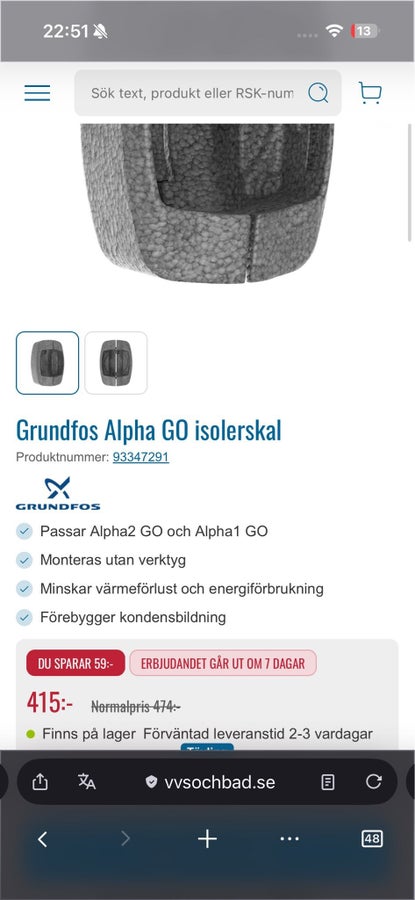Show the 48 open tabs
415x900 pixels.
(372, 839)
